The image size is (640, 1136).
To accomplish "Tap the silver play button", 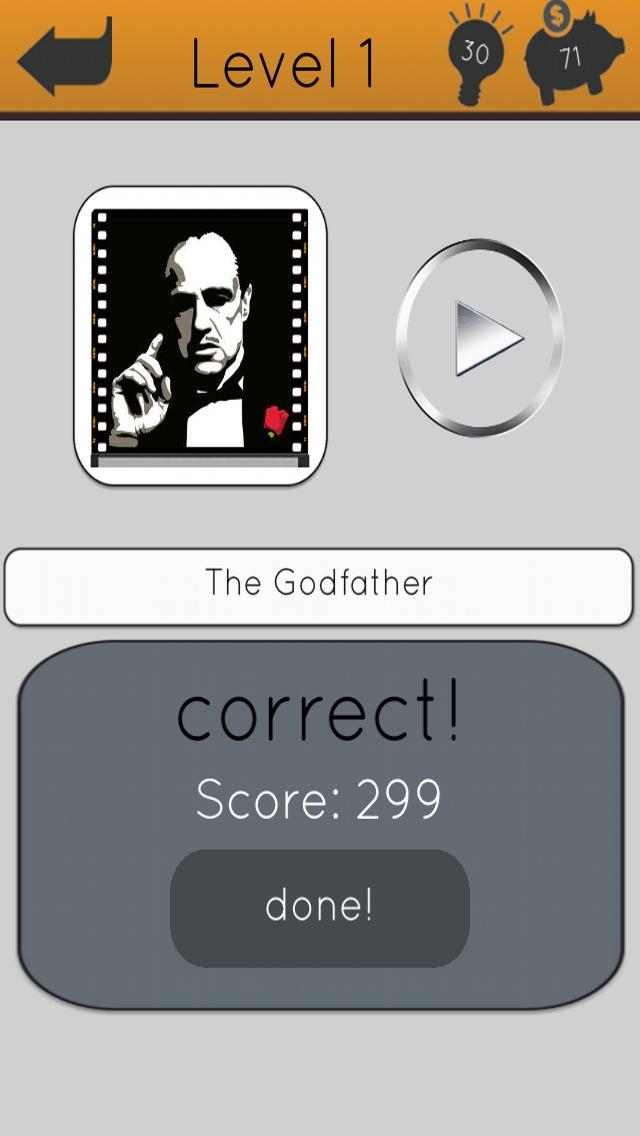I will (x=480, y=338).
